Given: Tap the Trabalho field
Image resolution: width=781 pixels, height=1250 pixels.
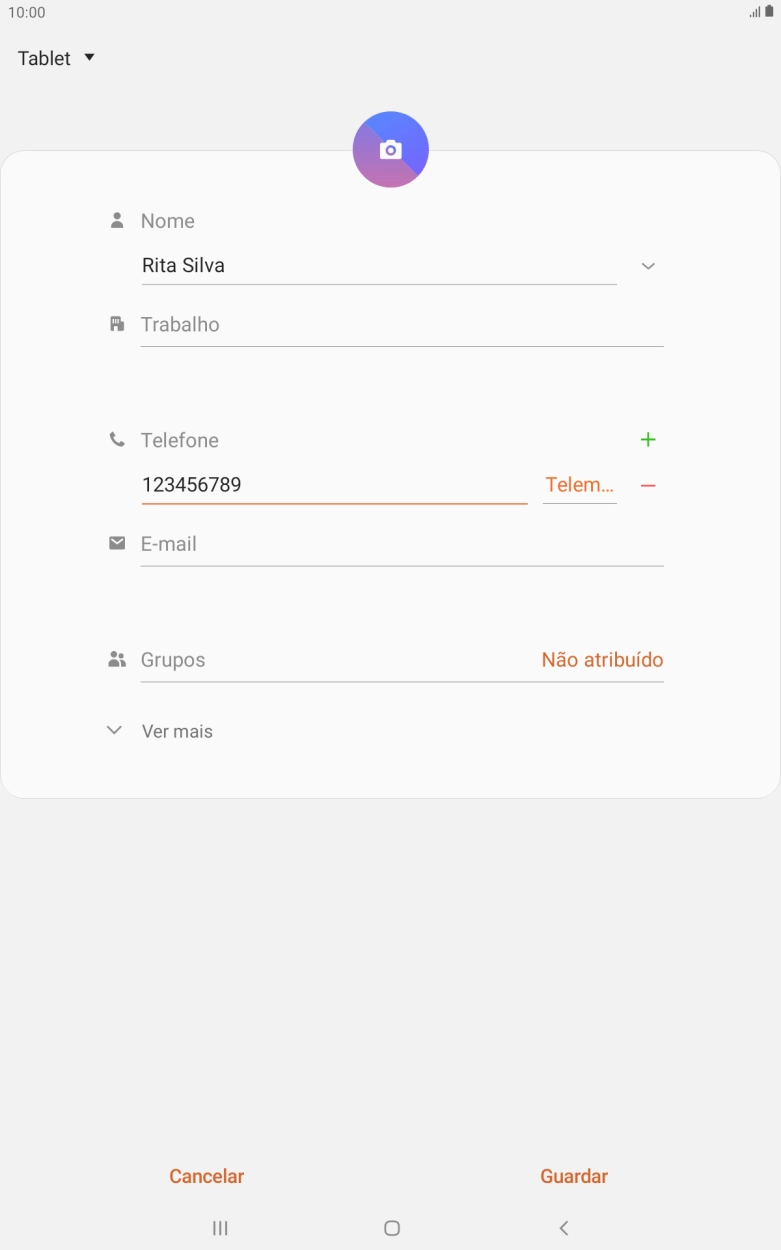Looking at the screenshot, I should 401,325.
